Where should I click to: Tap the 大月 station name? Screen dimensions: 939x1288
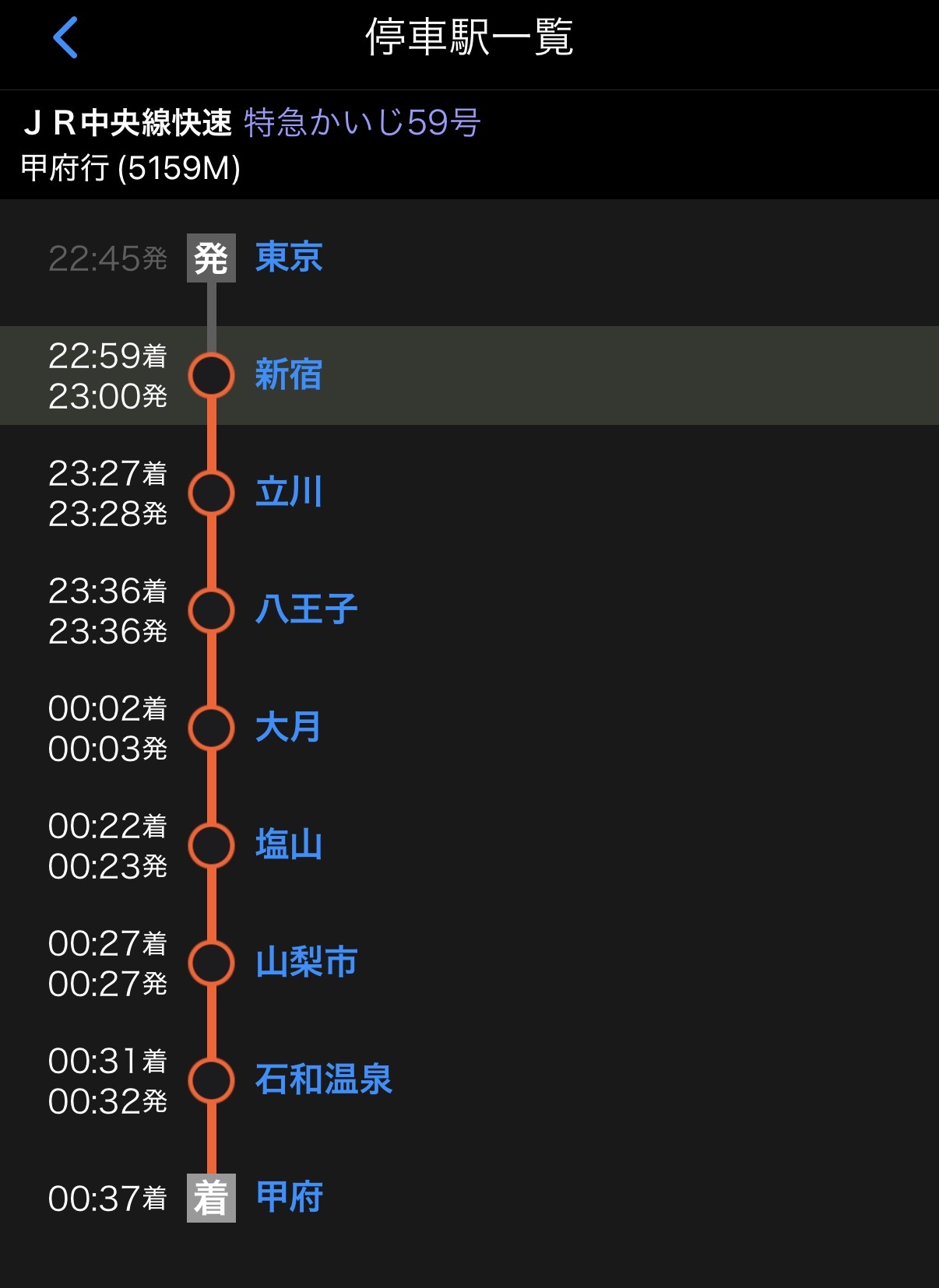288,728
